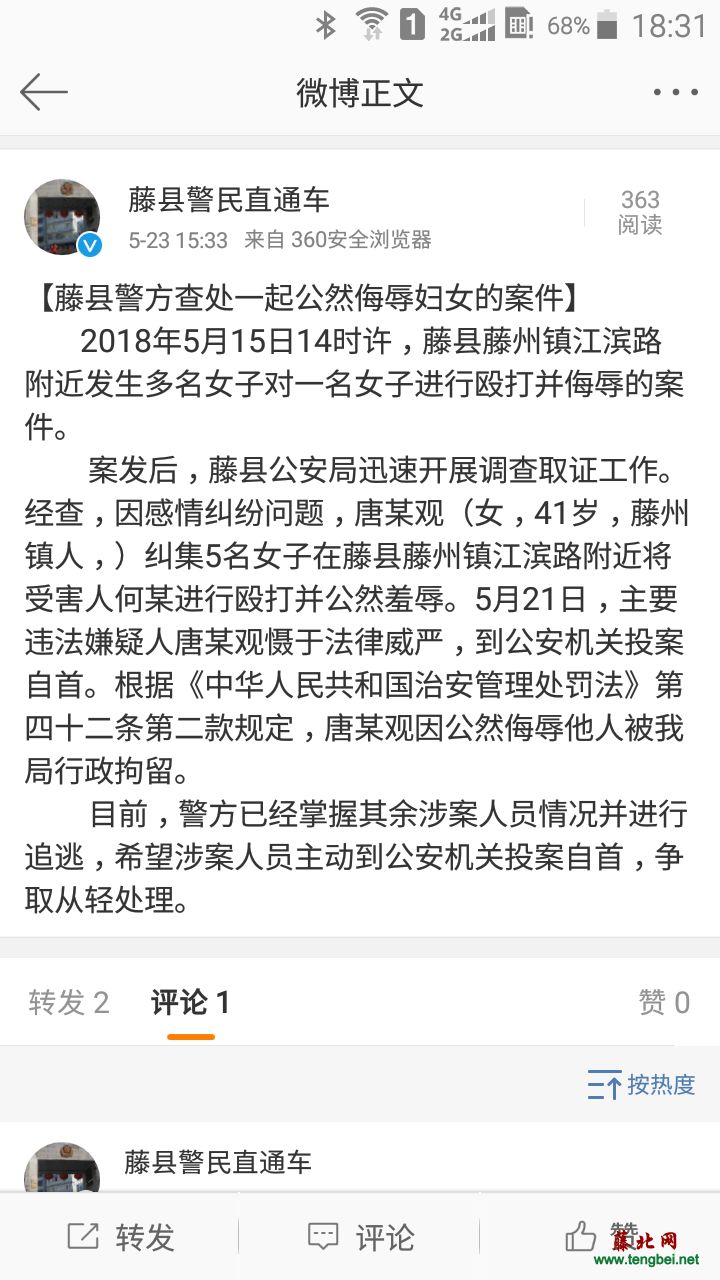720x1280 pixels.
Task: Like the post with thumbs-up button
Action: click(600, 1236)
